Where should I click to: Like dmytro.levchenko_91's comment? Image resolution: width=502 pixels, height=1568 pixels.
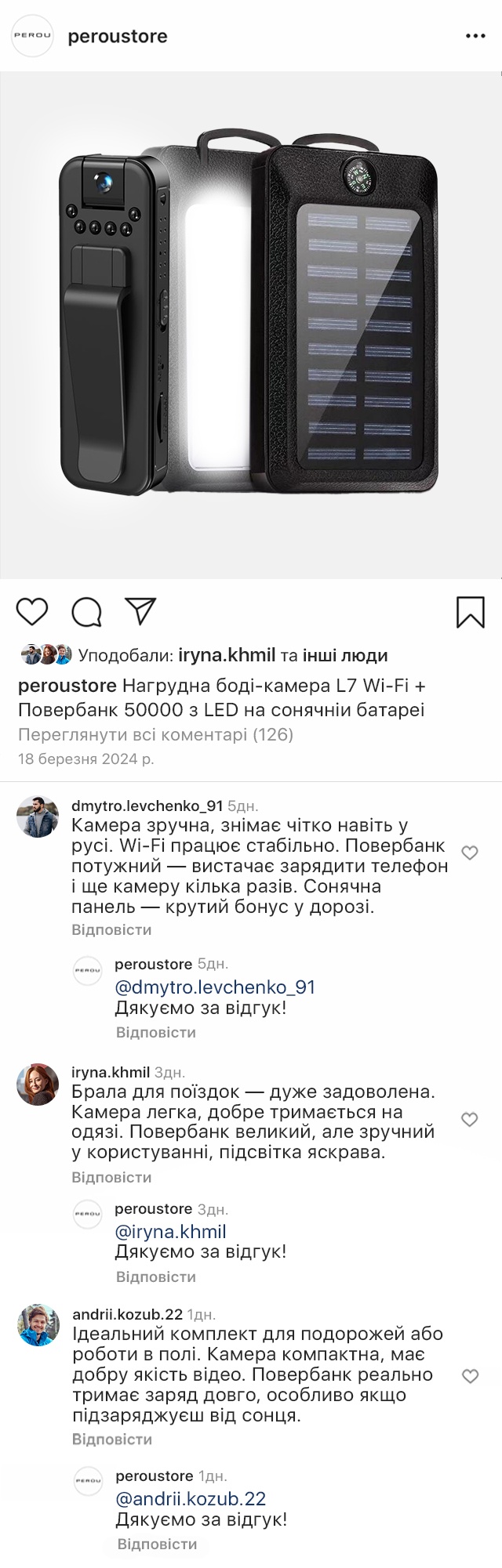pyautogui.click(x=470, y=853)
